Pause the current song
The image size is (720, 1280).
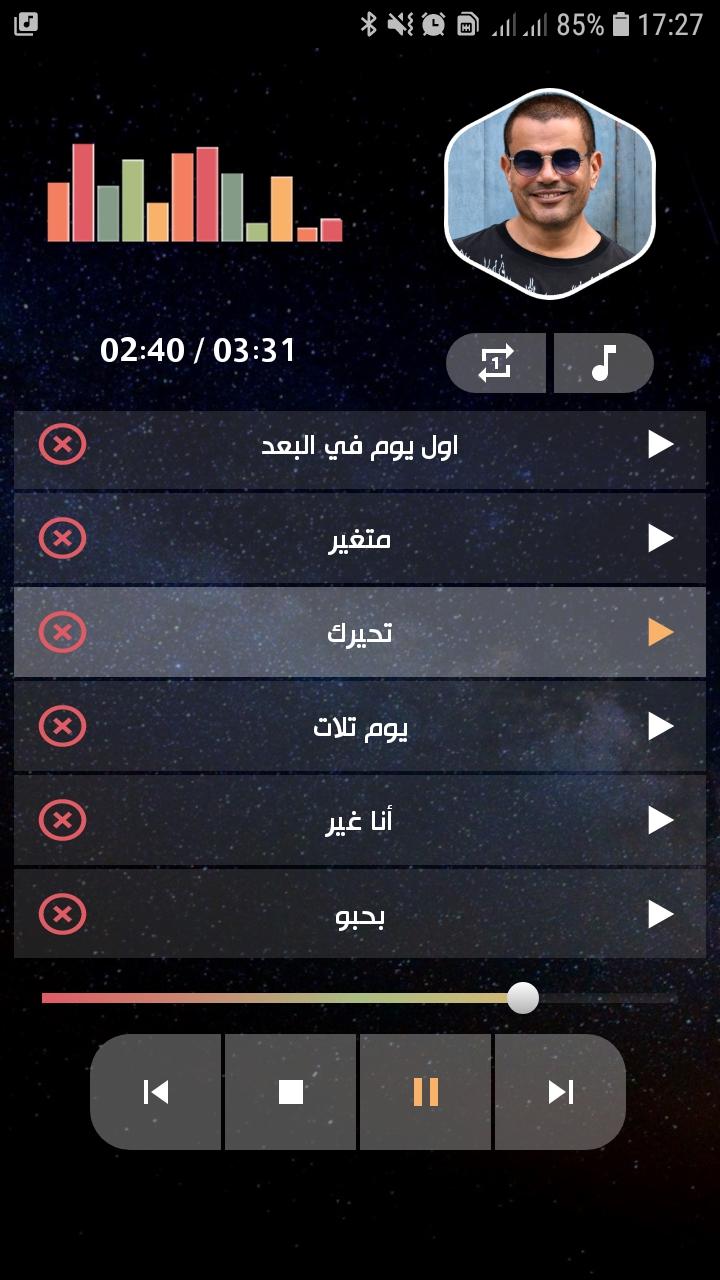pos(426,1092)
